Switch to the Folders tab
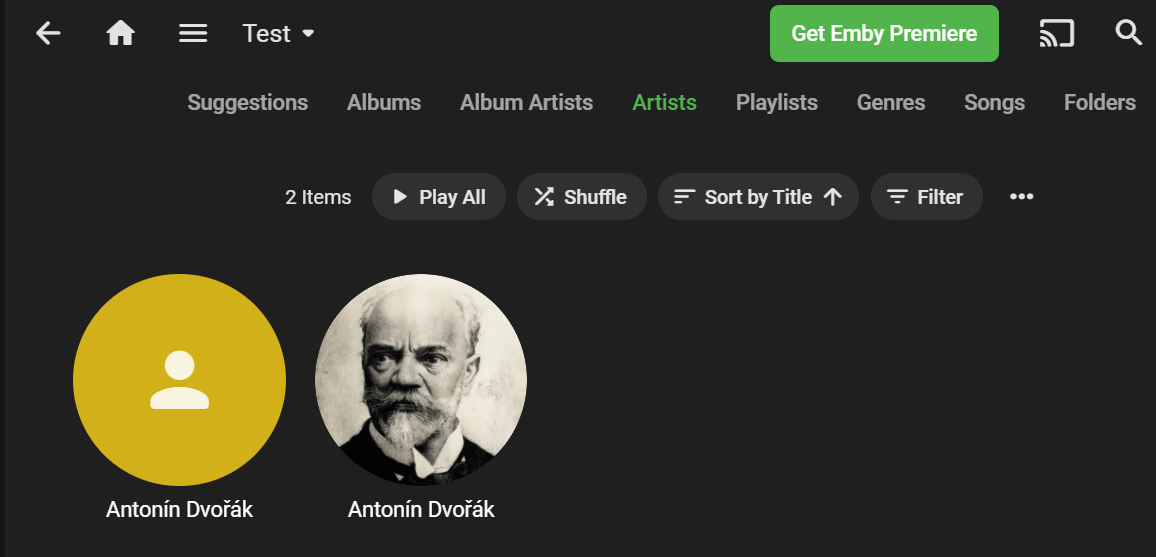1156x557 pixels. tap(1099, 102)
